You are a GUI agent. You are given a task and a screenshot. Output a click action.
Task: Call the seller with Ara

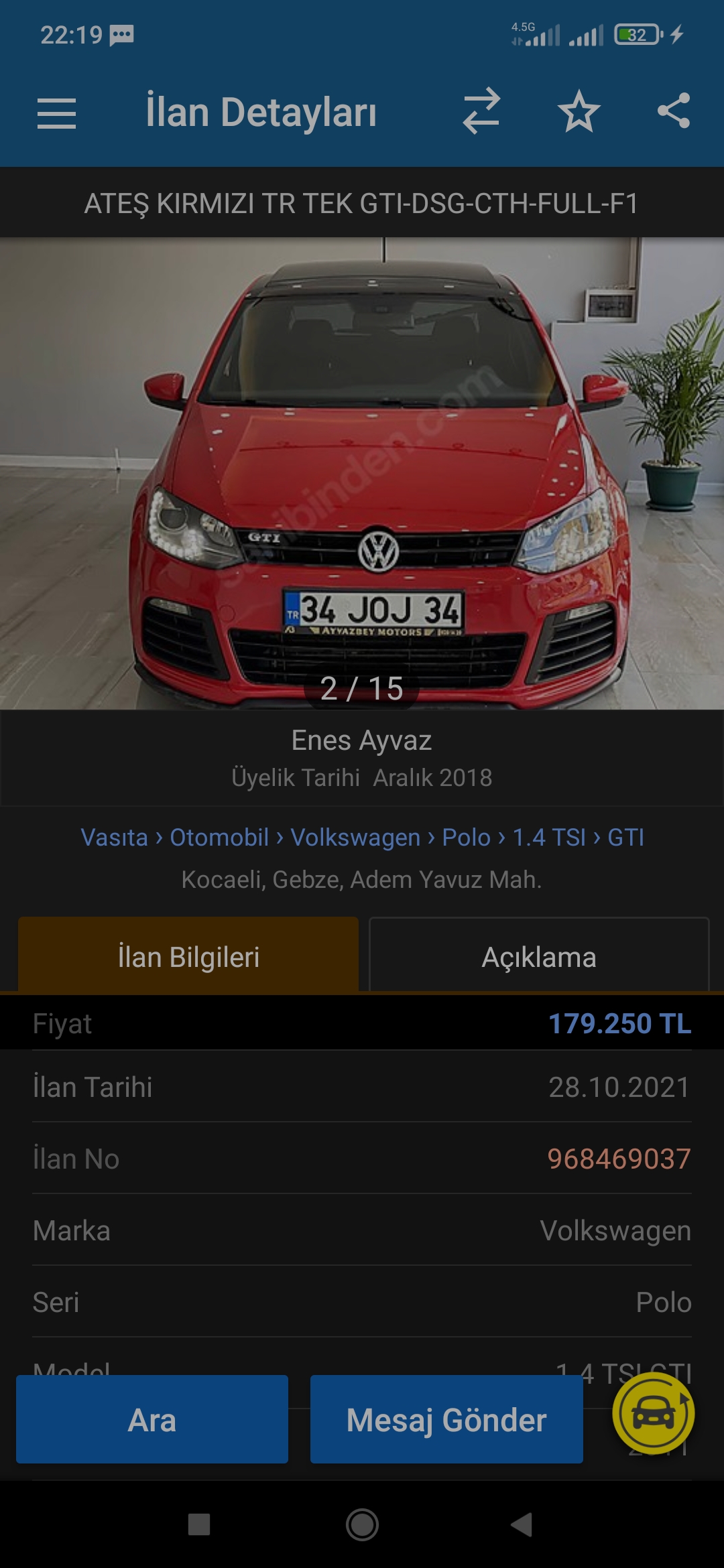pos(152,1419)
